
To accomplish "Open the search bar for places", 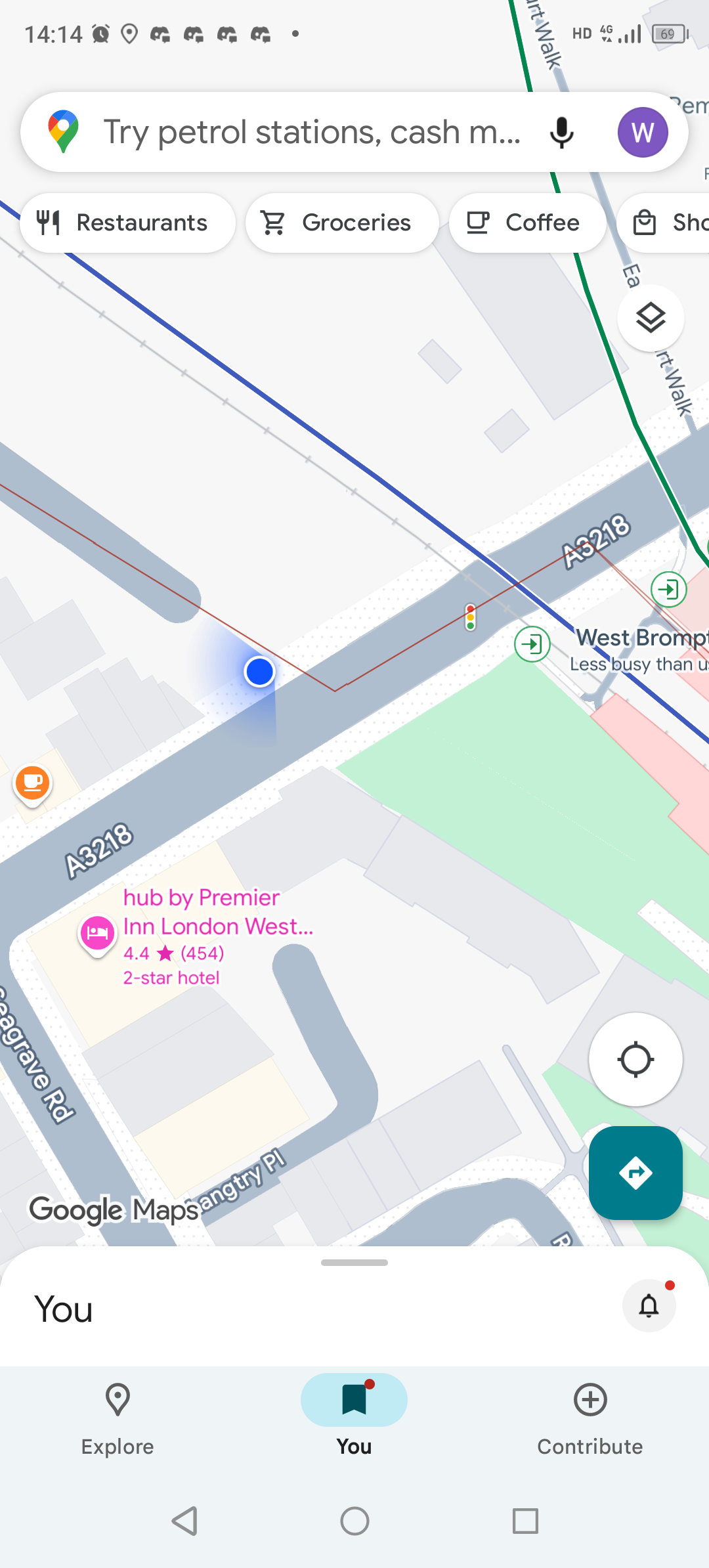I will [x=312, y=132].
